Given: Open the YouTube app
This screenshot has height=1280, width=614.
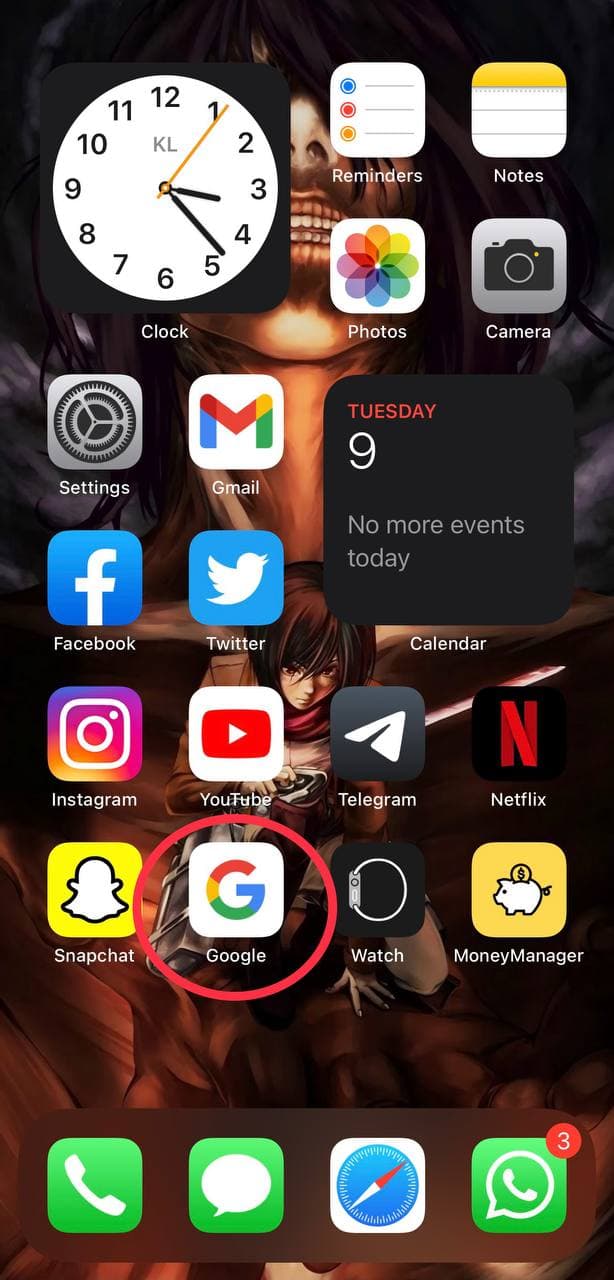Looking at the screenshot, I should point(236,734).
